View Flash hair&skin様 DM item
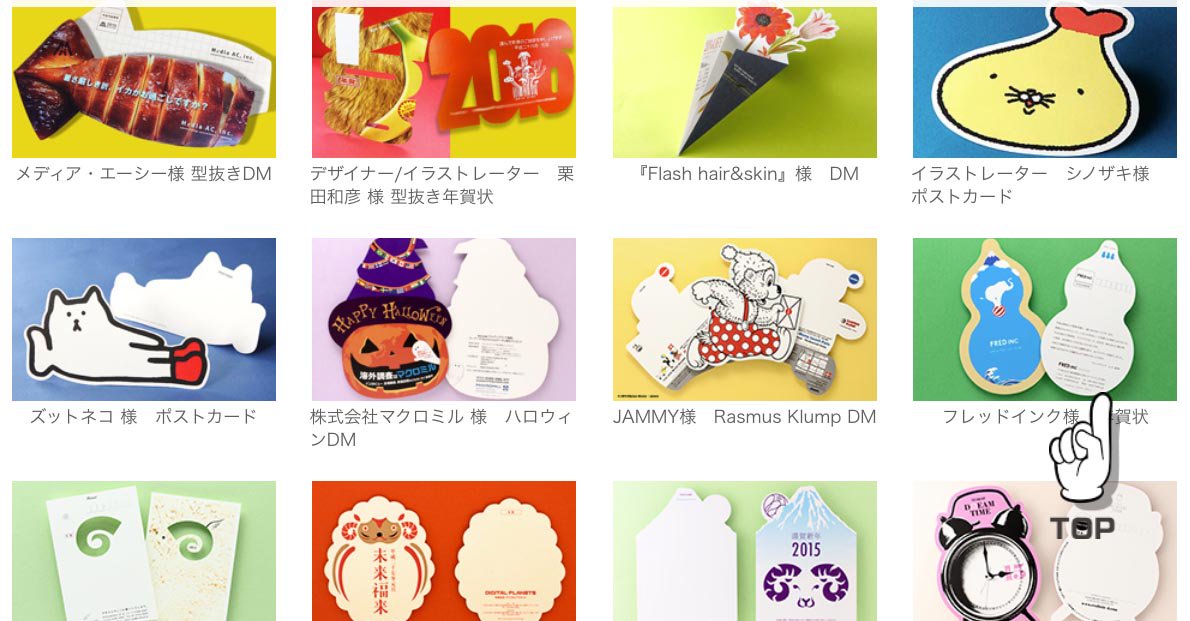 (744, 83)
